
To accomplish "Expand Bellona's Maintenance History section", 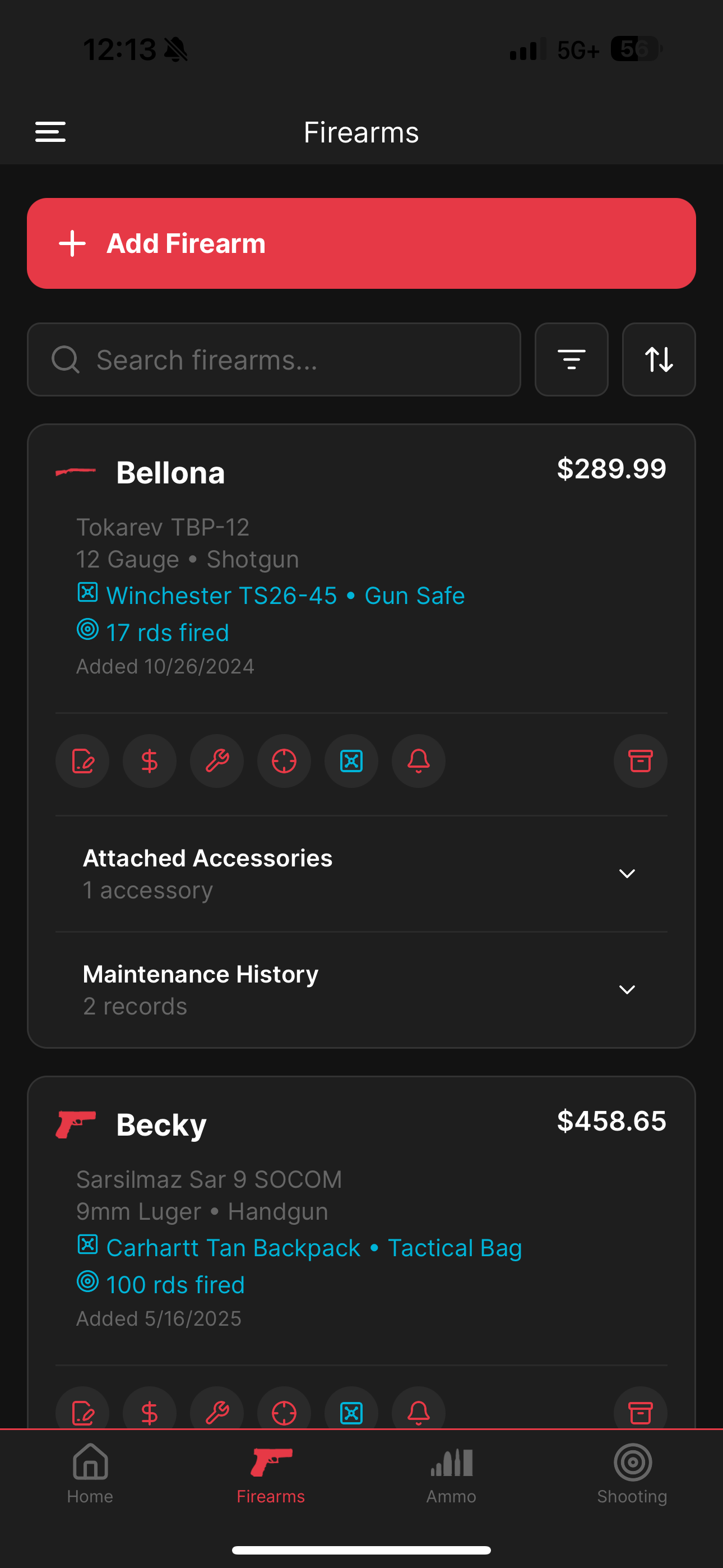I will pyautogui.click(x=361, y=990).
